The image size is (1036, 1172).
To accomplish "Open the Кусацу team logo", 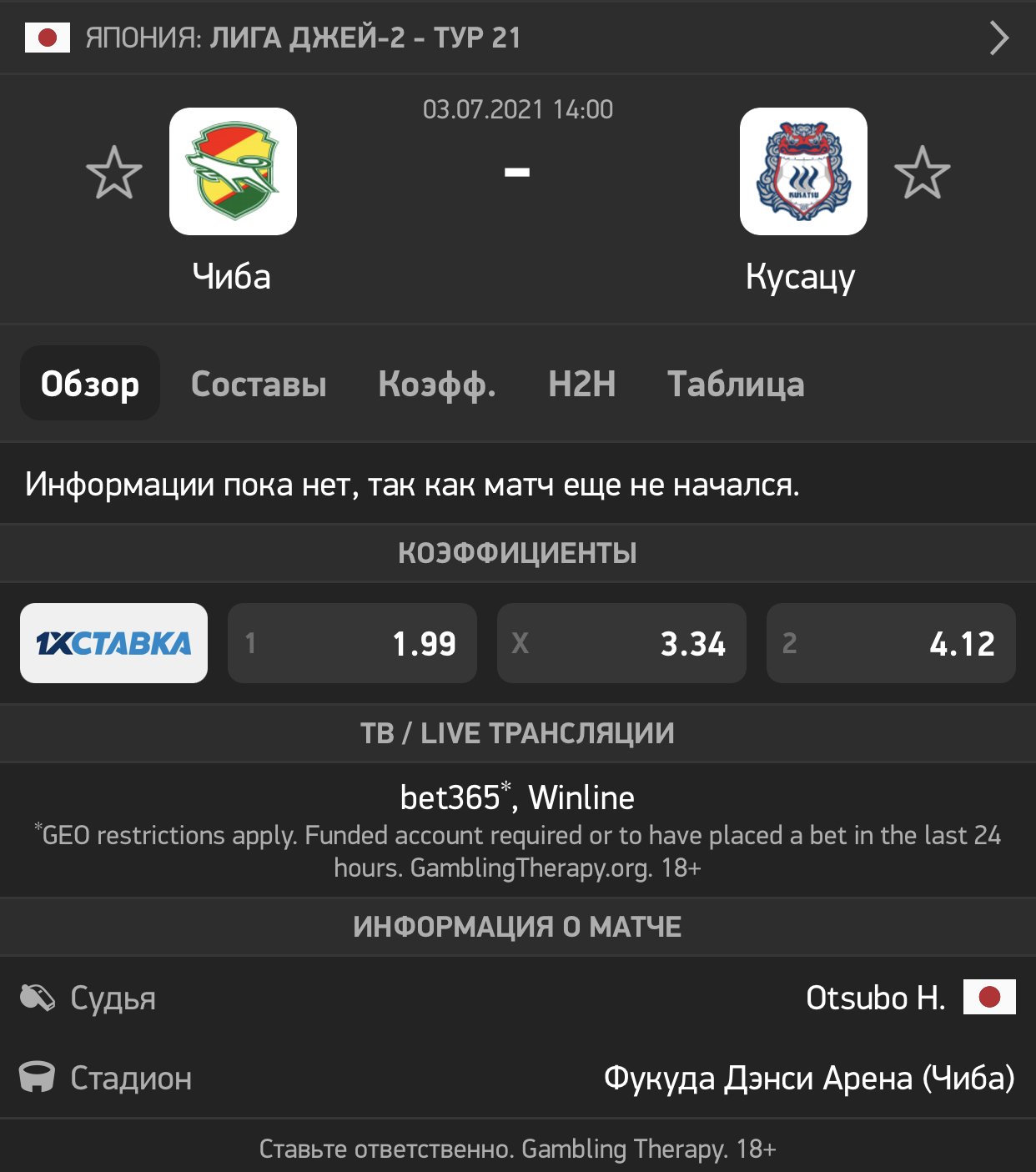I will point(803,171).
